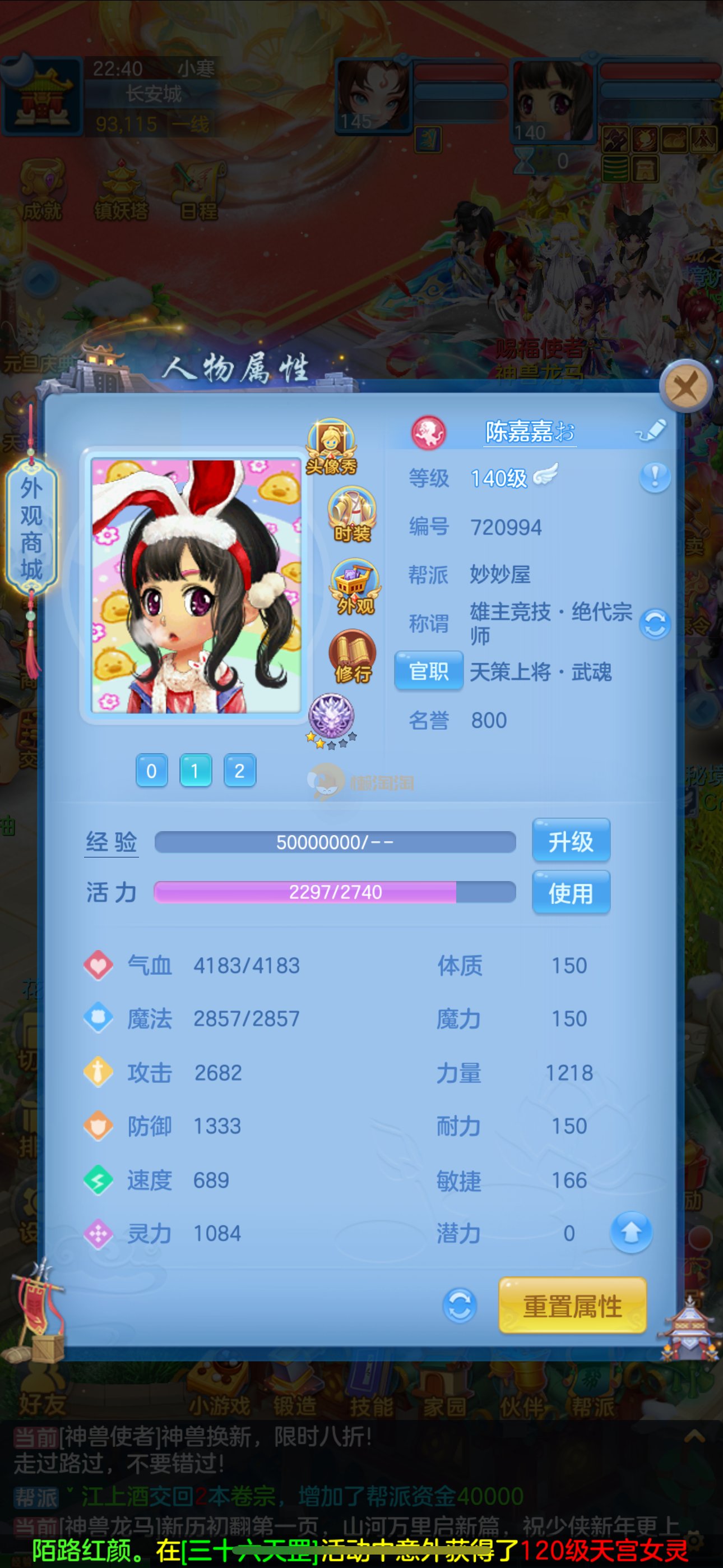Open the 修行 cultivation book

353,656
